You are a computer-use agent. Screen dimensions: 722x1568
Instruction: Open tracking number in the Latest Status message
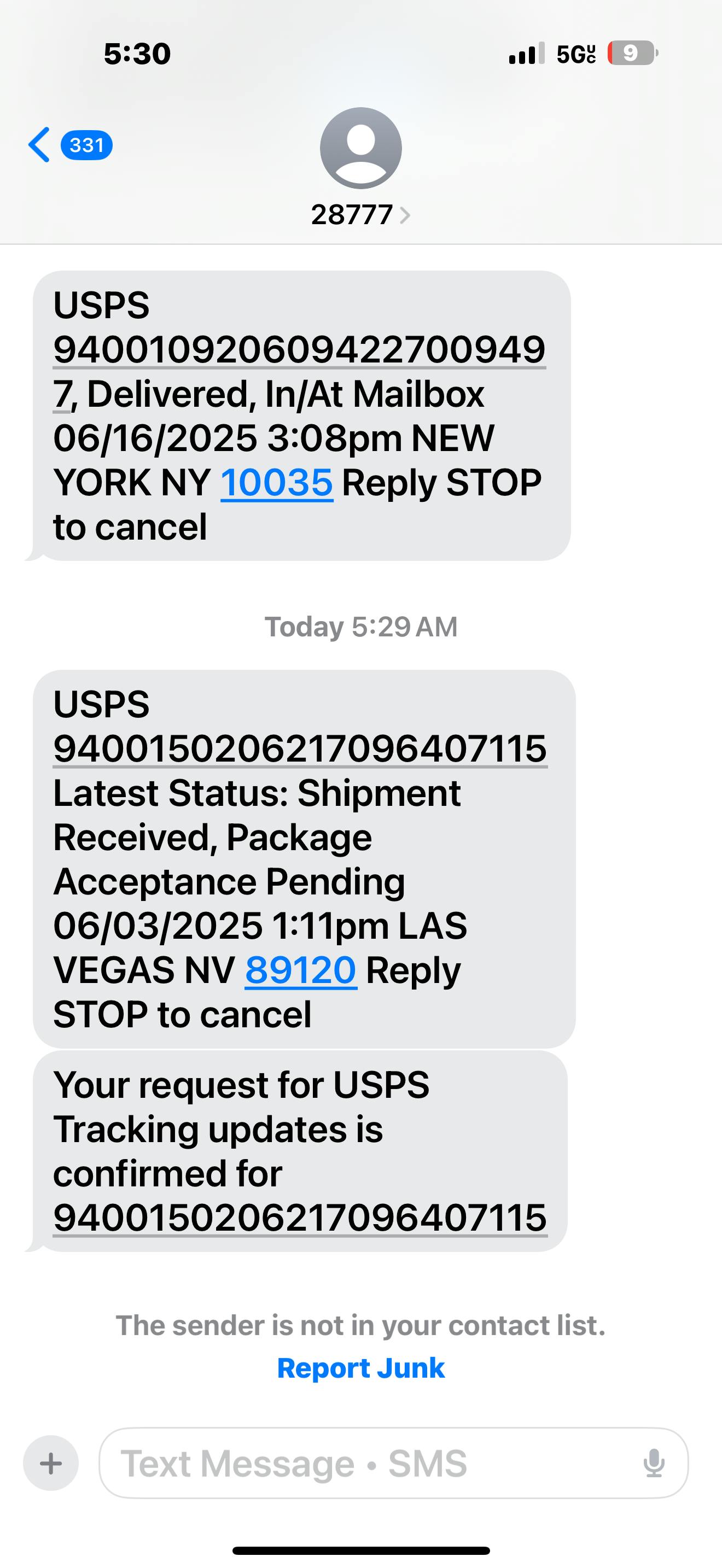pyautogui.click(x=300, y=748)
